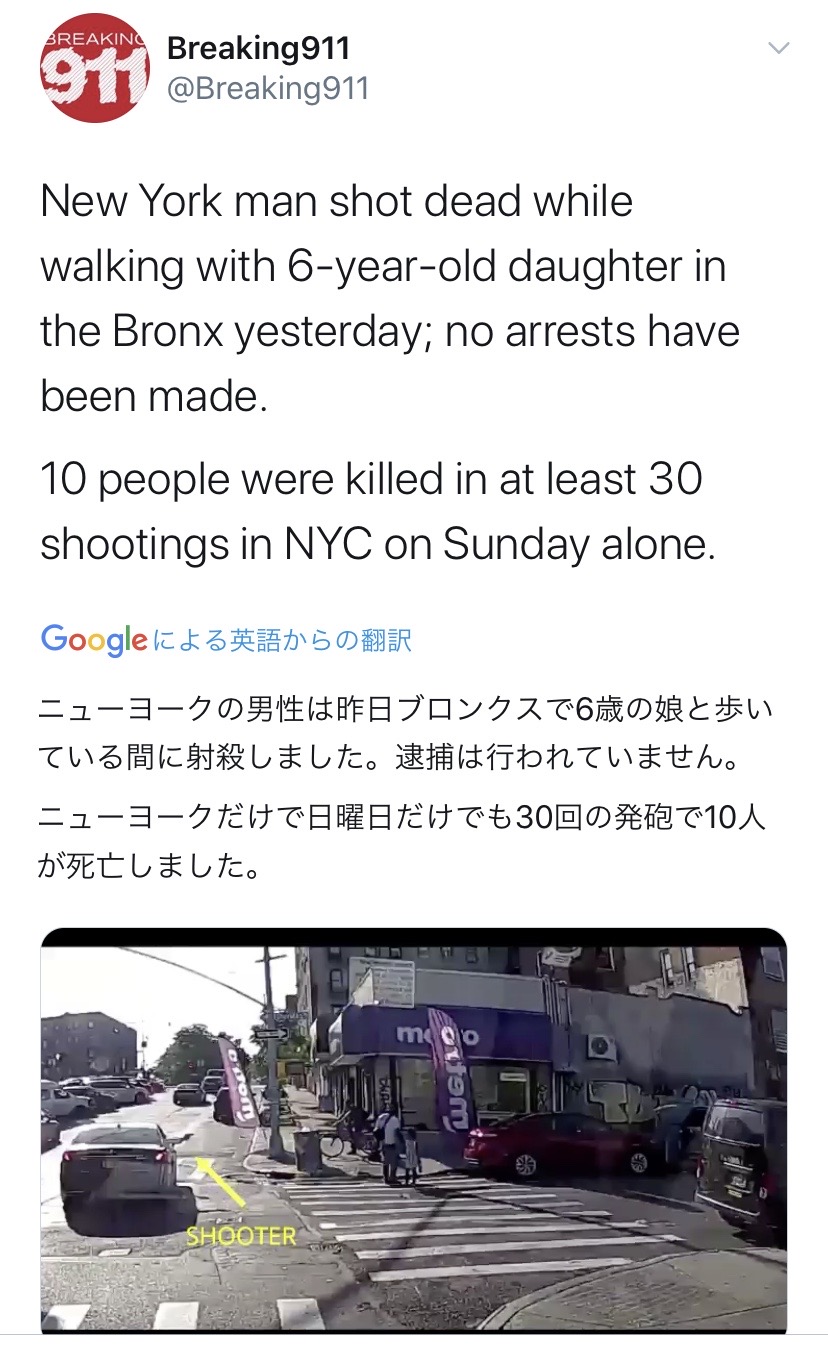This screenshot has width=828, height=1350.
Task: Tap the Google translation attribution link
Action: (x=226, y=640)
